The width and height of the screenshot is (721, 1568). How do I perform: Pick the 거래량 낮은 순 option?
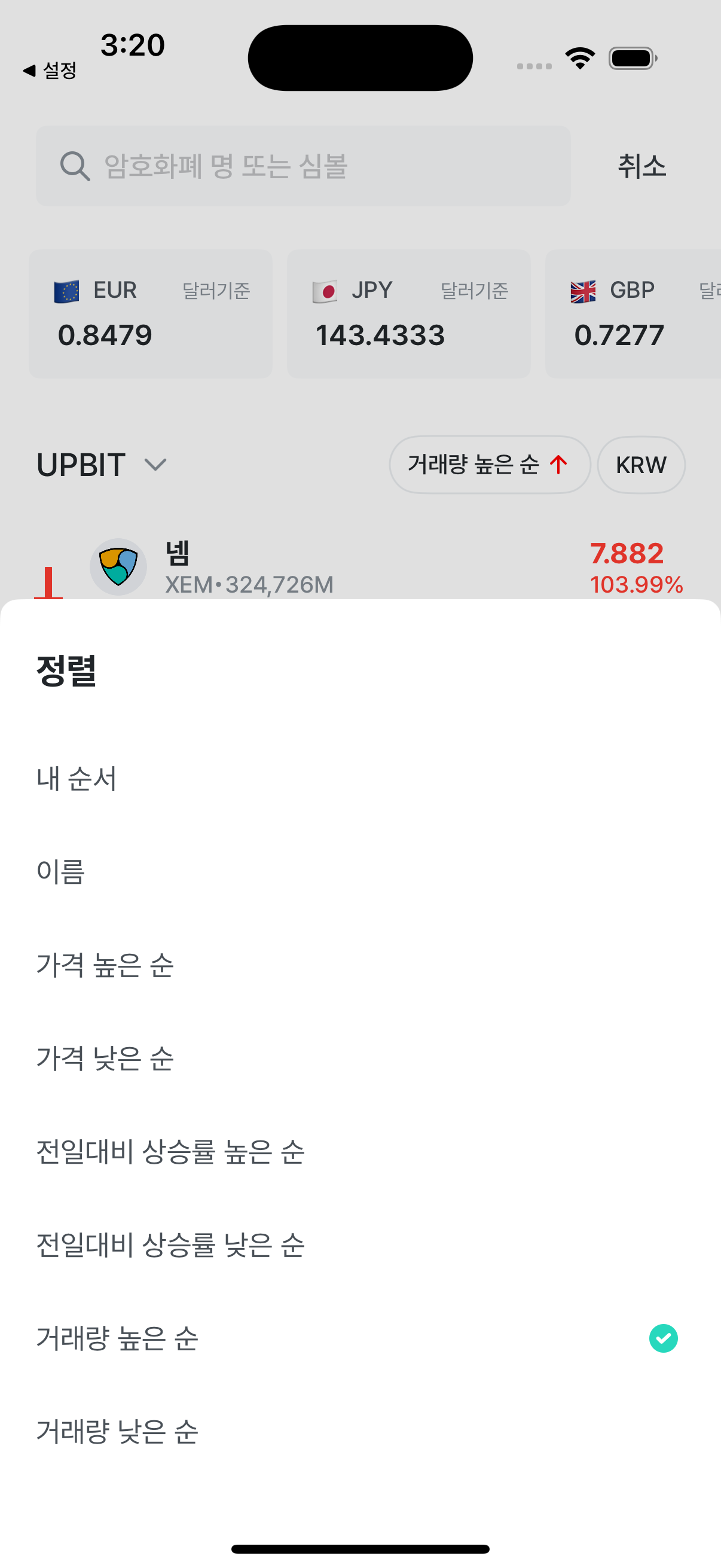click(360, 1431)
